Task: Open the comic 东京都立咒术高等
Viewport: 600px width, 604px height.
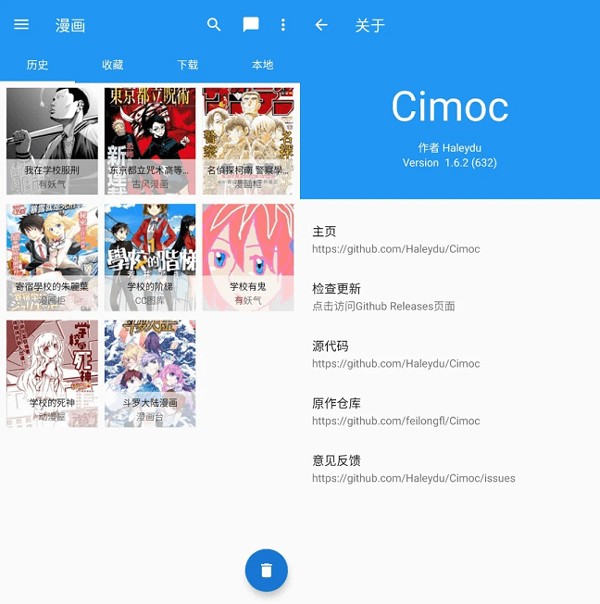Action: pyautogui.click(x=150, y=140)
